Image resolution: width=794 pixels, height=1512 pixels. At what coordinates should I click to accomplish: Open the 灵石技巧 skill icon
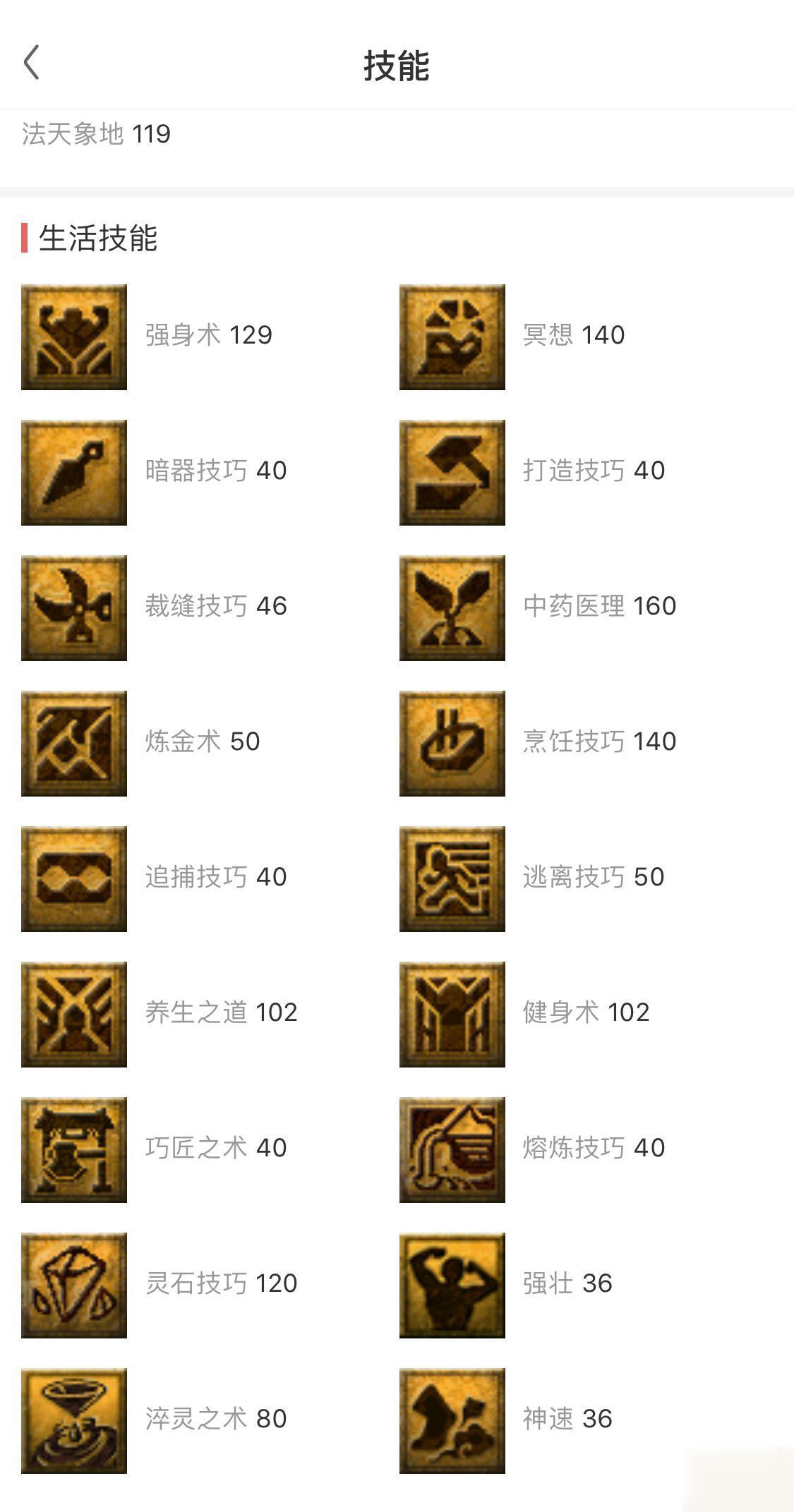pyautogui.click(x=74, y=1286)
